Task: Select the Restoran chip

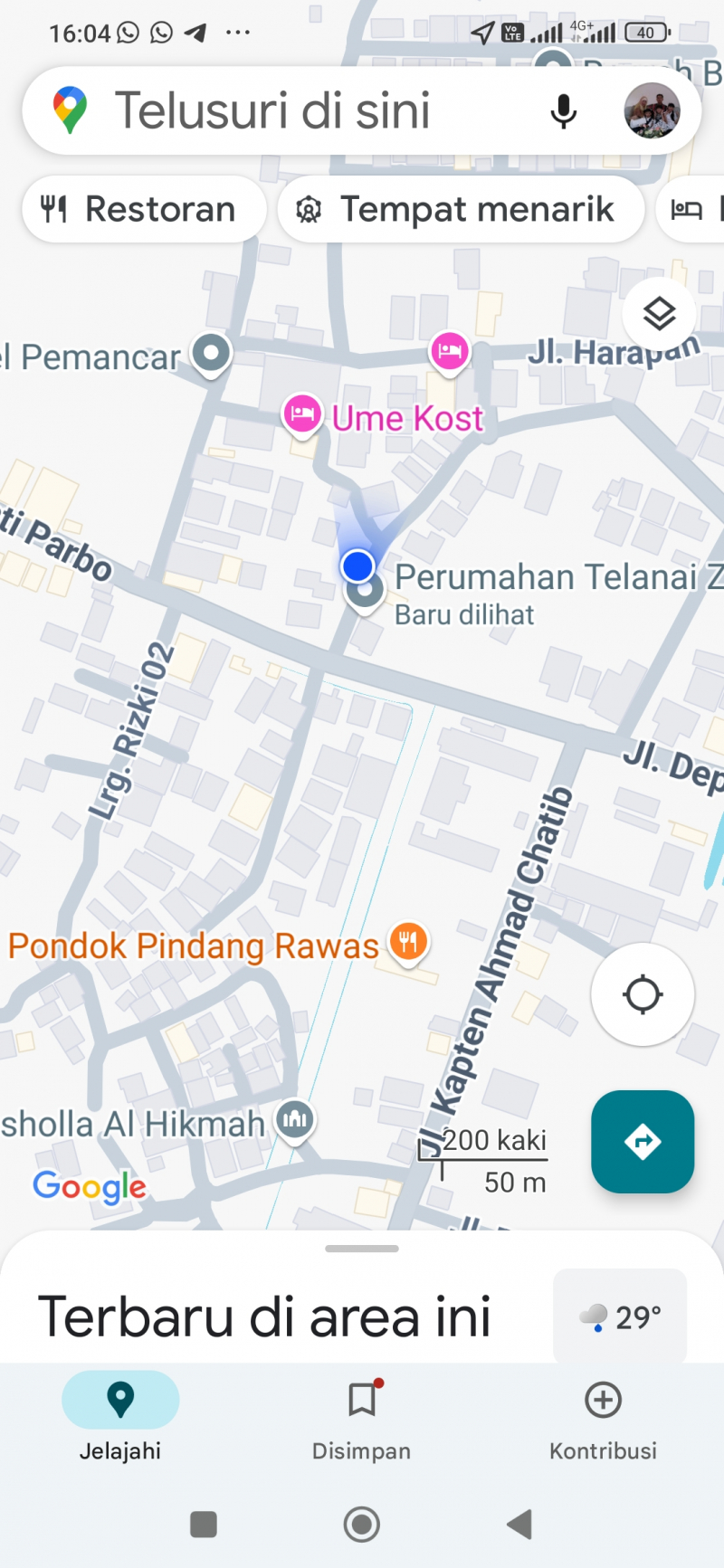Action: click(x=143, y=209)
